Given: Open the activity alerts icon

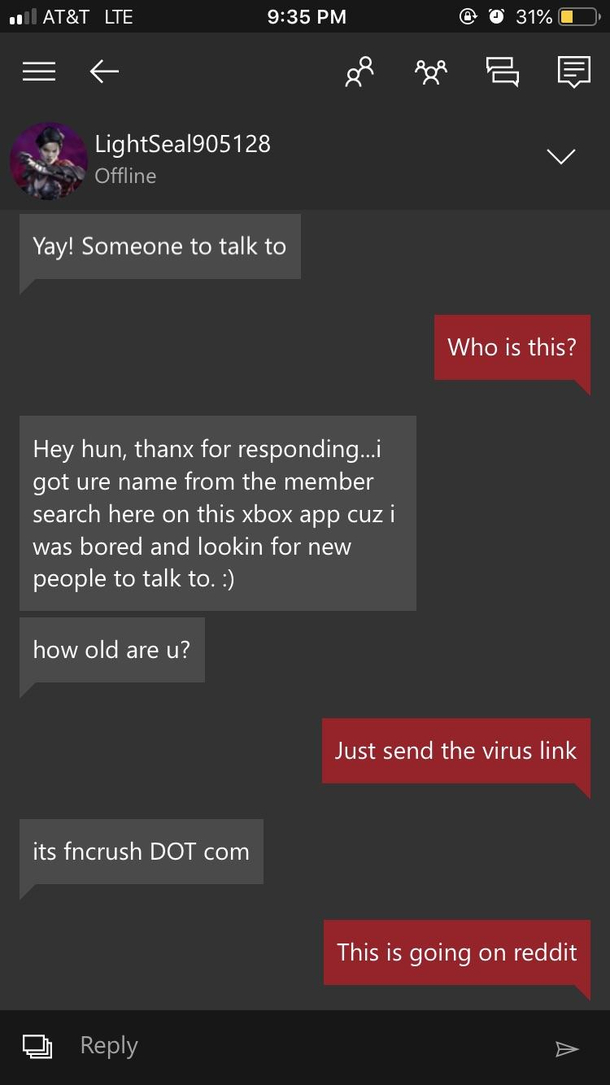Looking at the screenshot, I should pos(573,71).
